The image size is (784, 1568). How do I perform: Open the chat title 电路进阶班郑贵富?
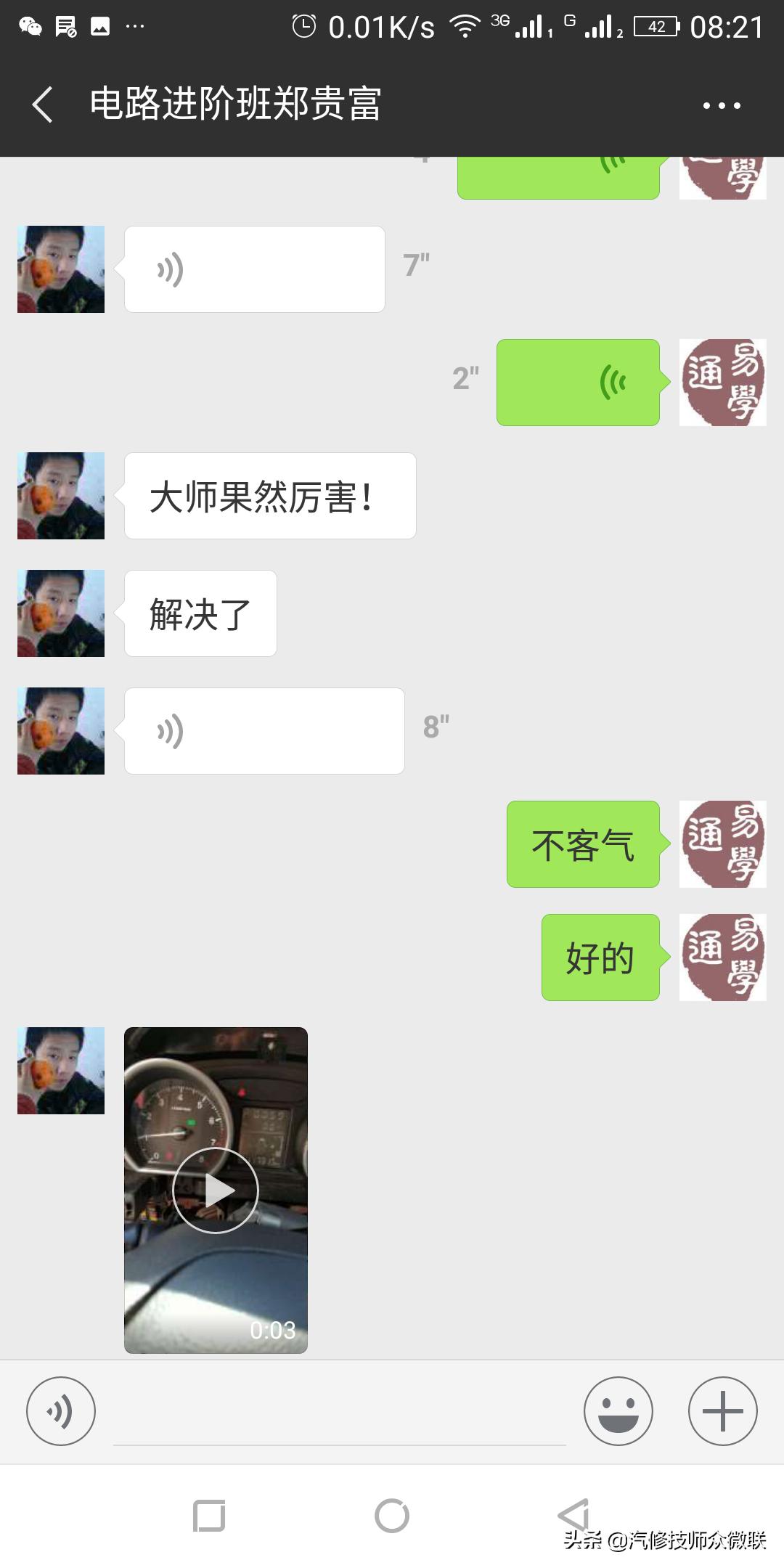pos(237,104)
